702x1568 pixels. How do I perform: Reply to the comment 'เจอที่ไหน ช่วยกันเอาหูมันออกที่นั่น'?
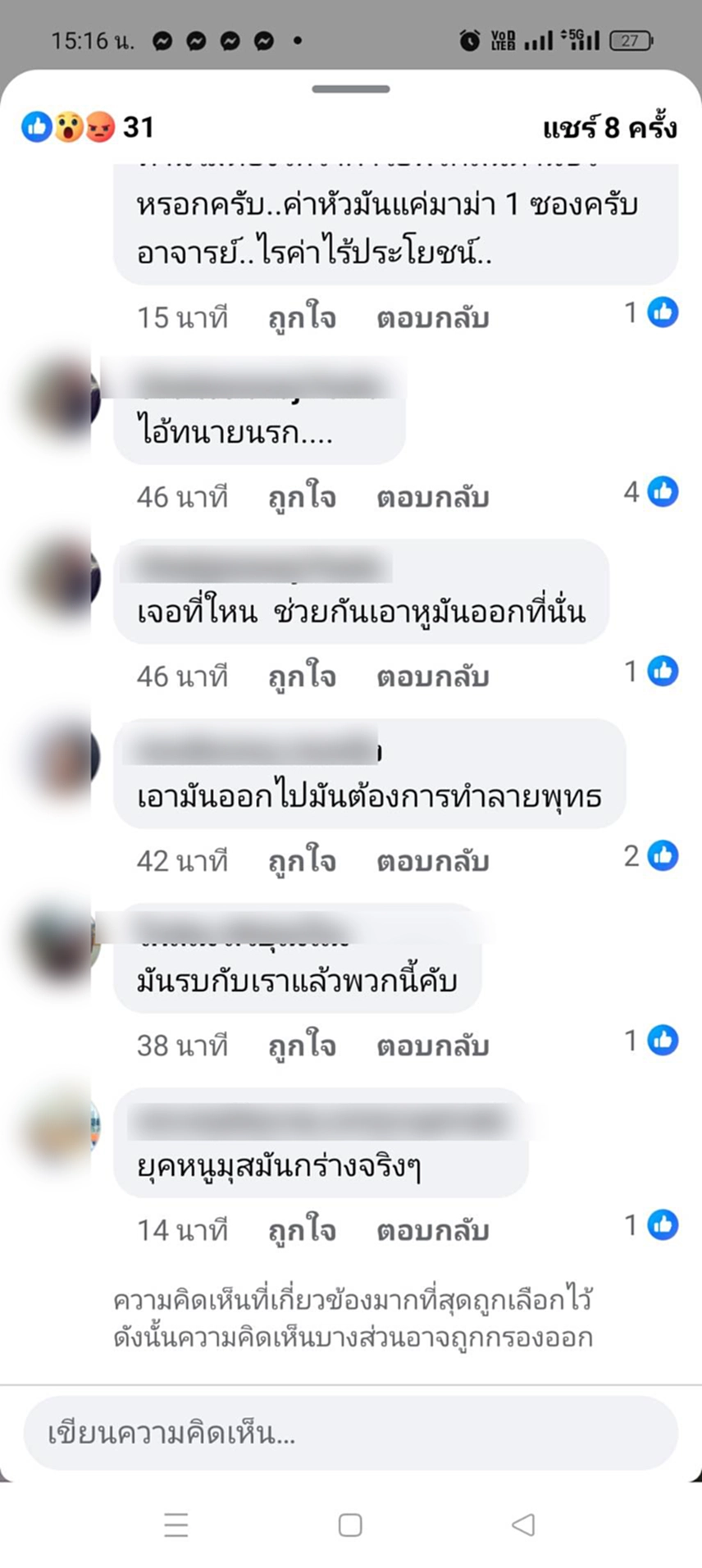(432, 677)
